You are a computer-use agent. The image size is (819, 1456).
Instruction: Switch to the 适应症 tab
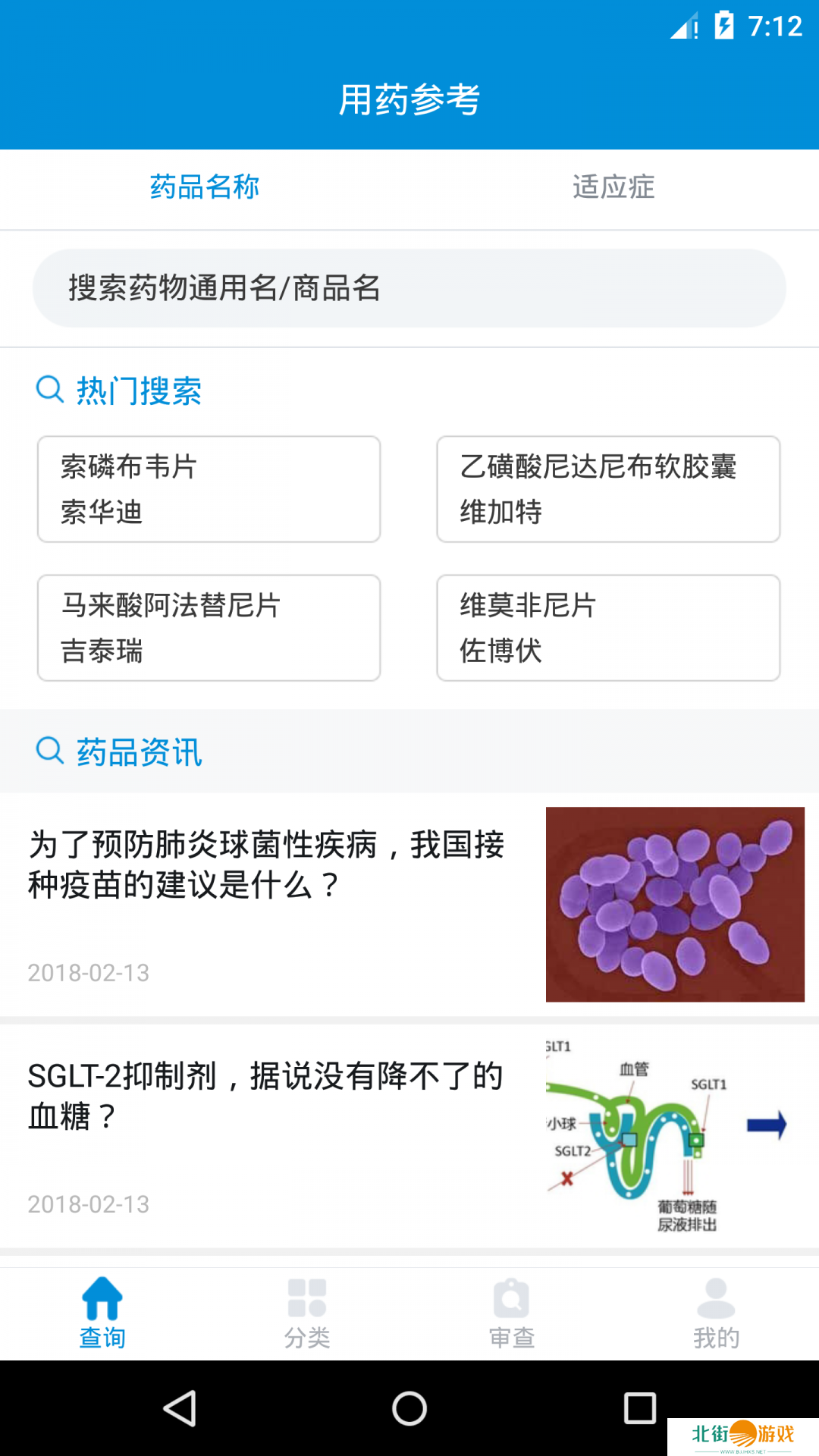(x=613, y=187)
